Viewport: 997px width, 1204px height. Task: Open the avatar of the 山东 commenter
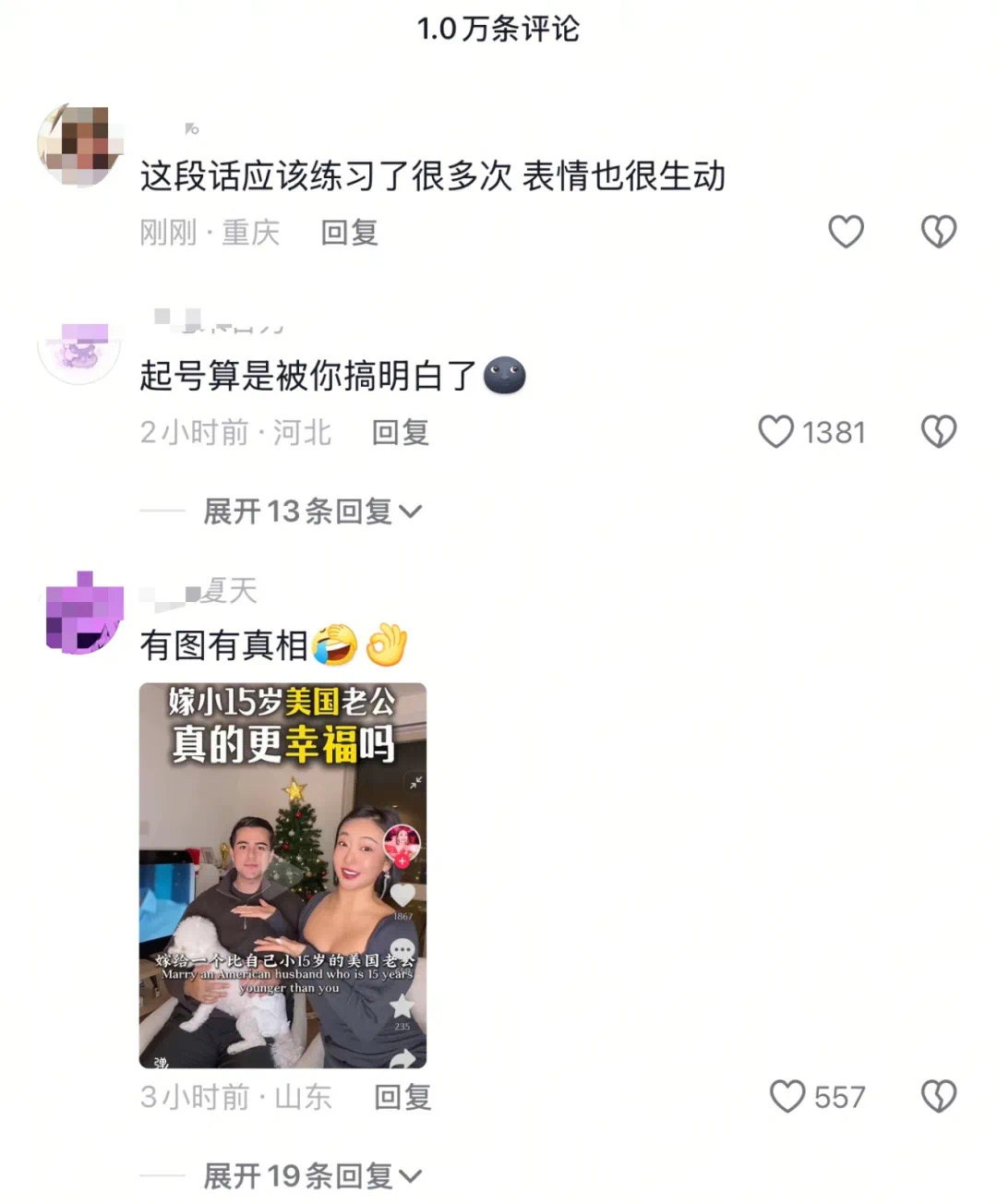tap(83, 613)
